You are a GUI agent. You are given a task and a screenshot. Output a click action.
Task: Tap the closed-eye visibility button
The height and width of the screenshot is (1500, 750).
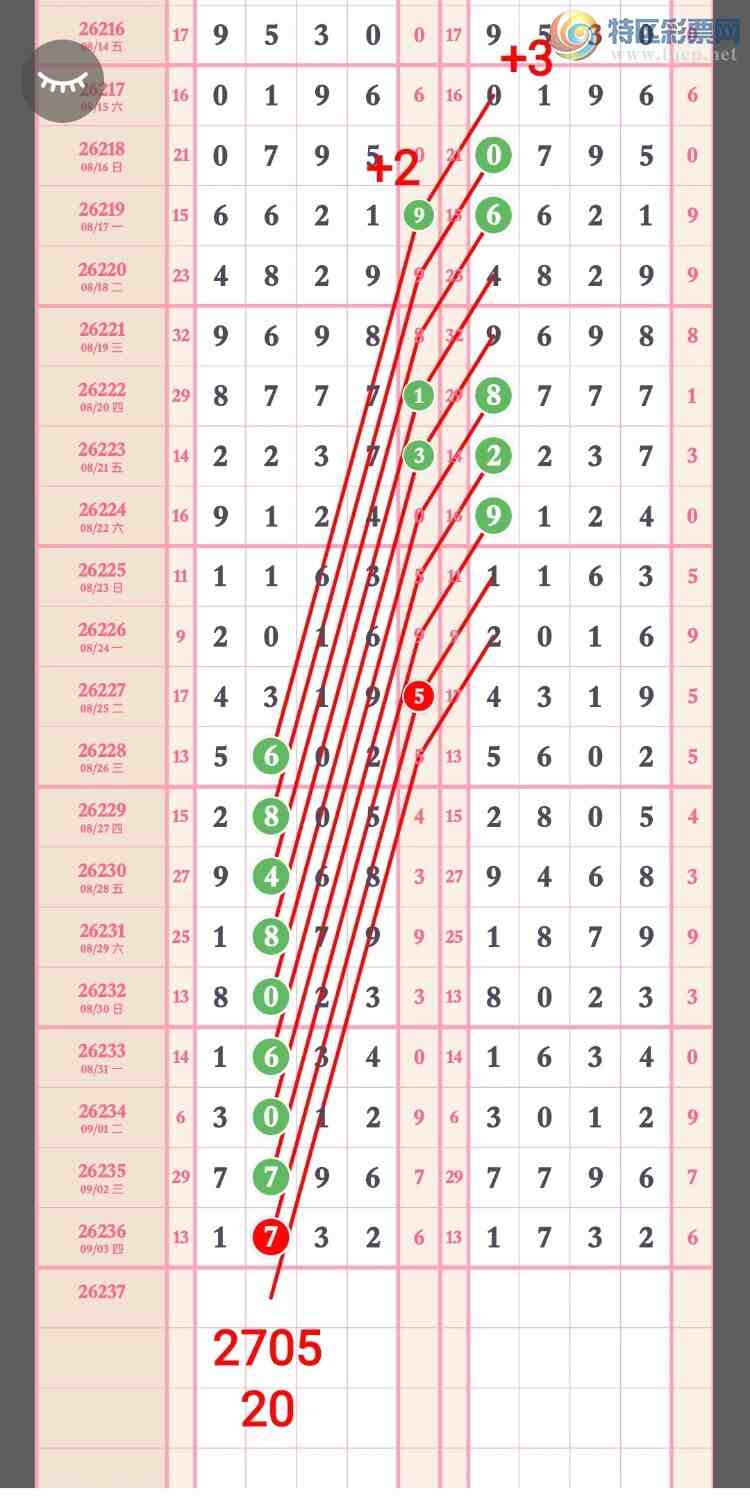(62, 82)
